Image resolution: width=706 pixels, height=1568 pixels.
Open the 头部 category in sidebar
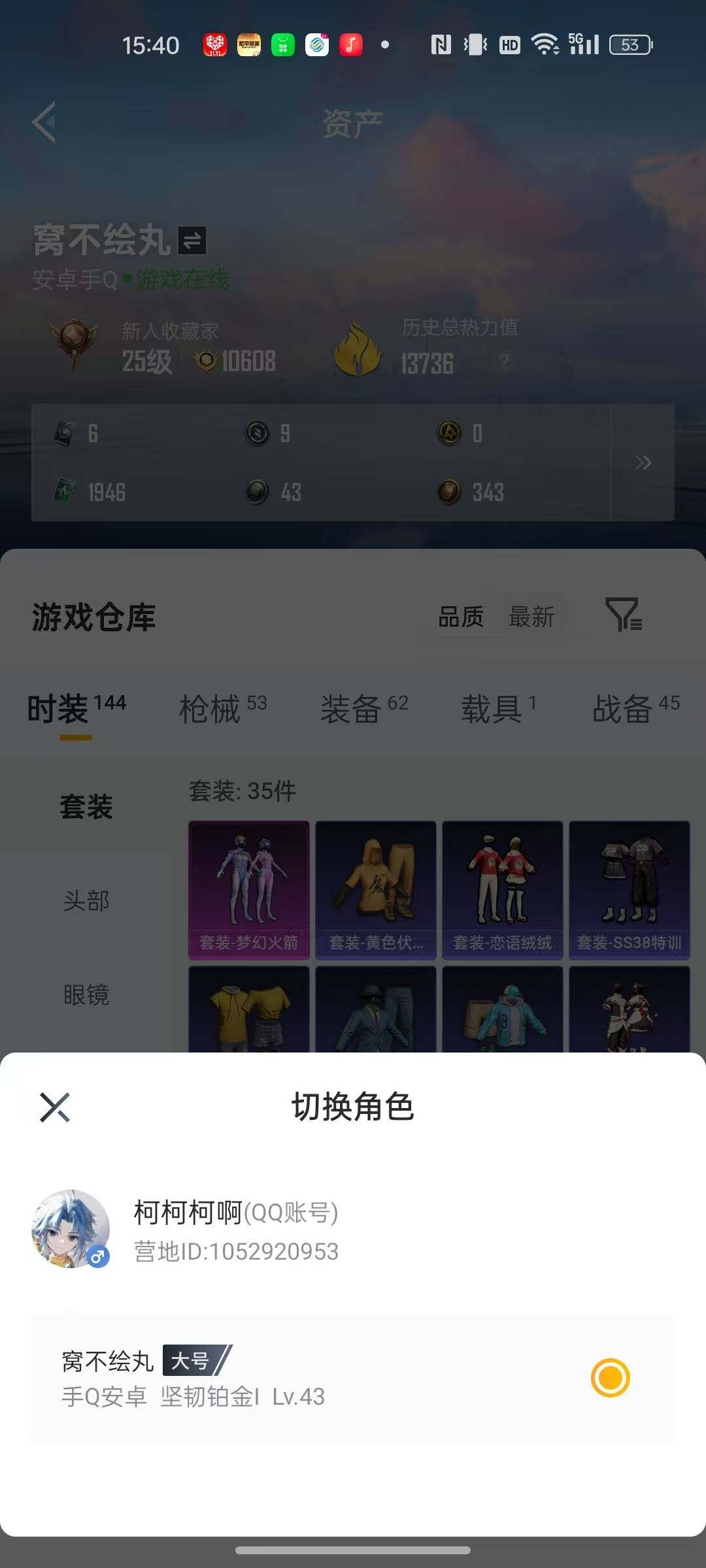(86, 901)
